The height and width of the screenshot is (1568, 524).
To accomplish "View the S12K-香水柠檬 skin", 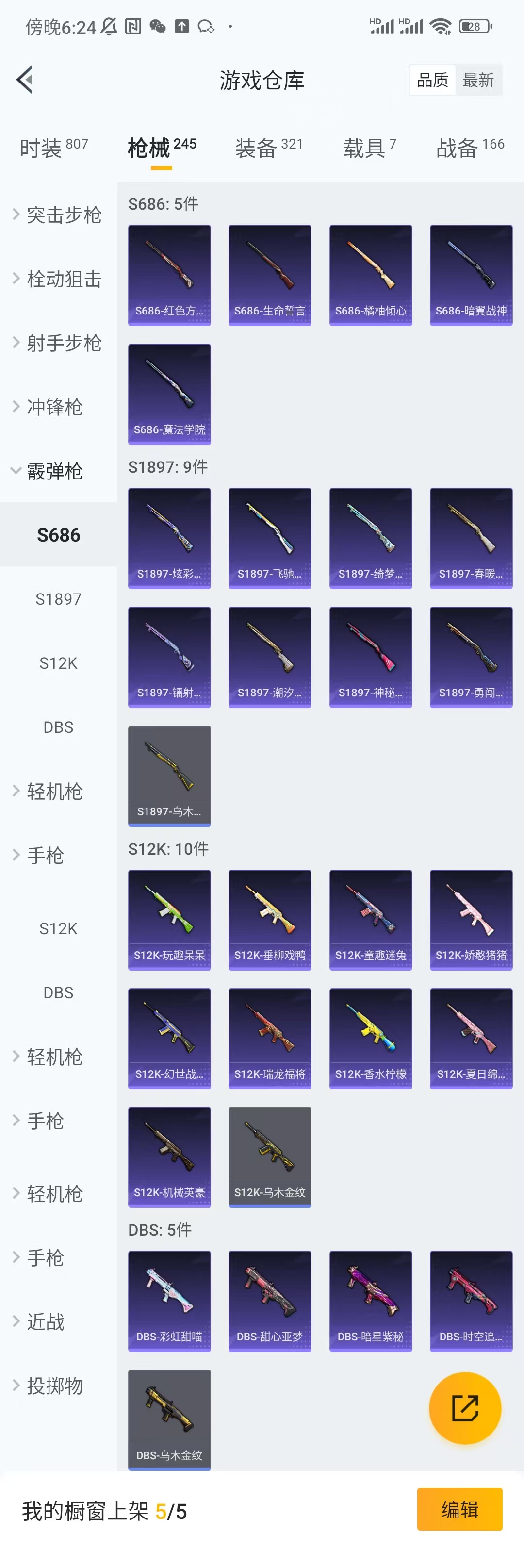I will click(371, 1038).
